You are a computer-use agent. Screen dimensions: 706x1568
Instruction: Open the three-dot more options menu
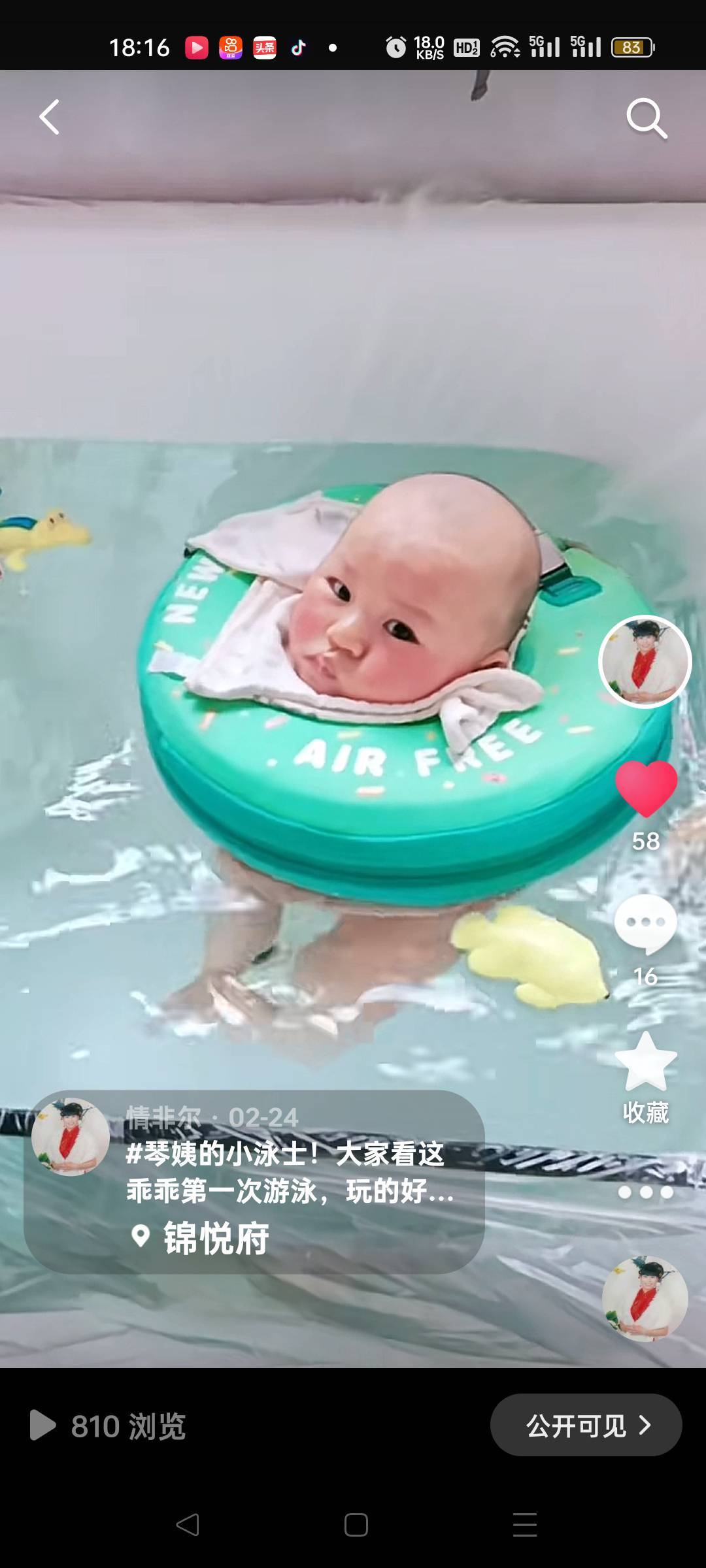(x=646, y=1192)
